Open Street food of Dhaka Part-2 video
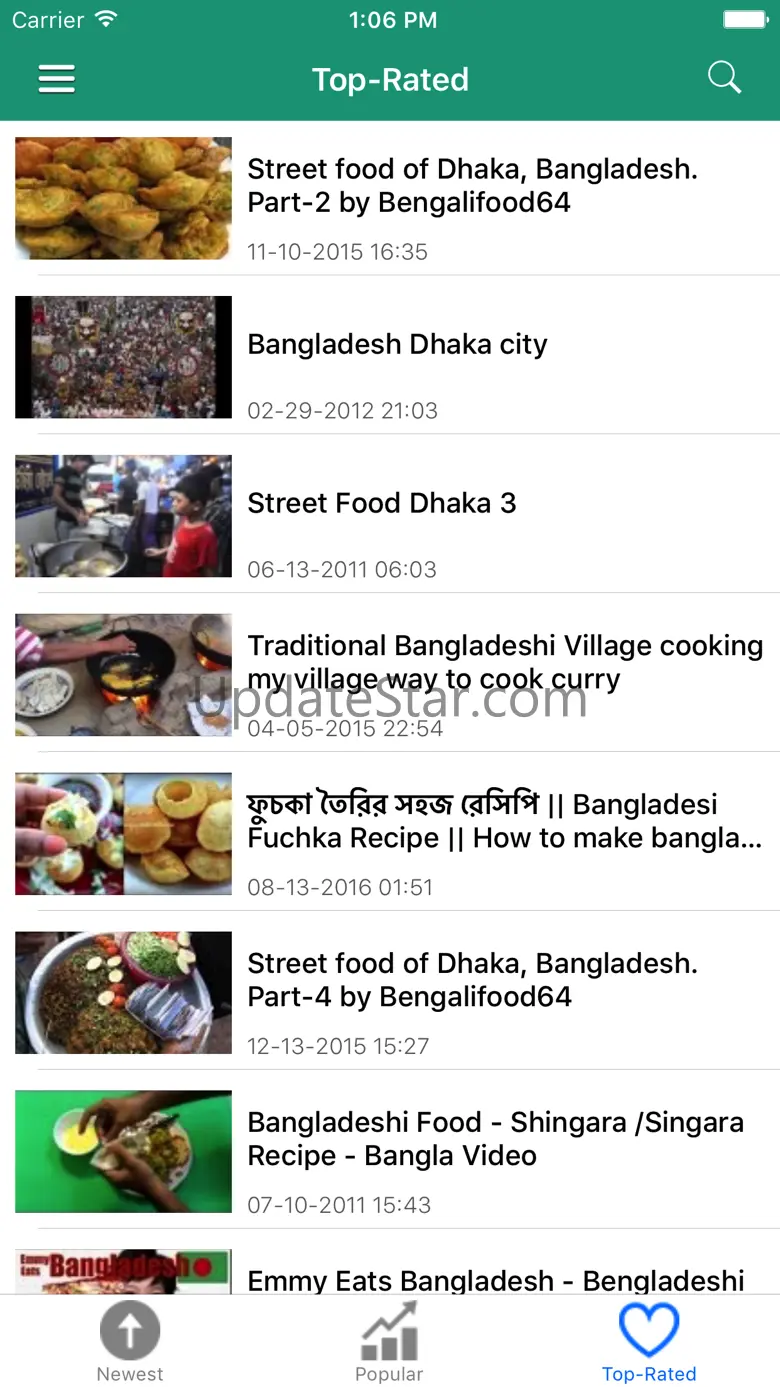The width and height of the screenshot is (780, 1387). pos(472,186)
